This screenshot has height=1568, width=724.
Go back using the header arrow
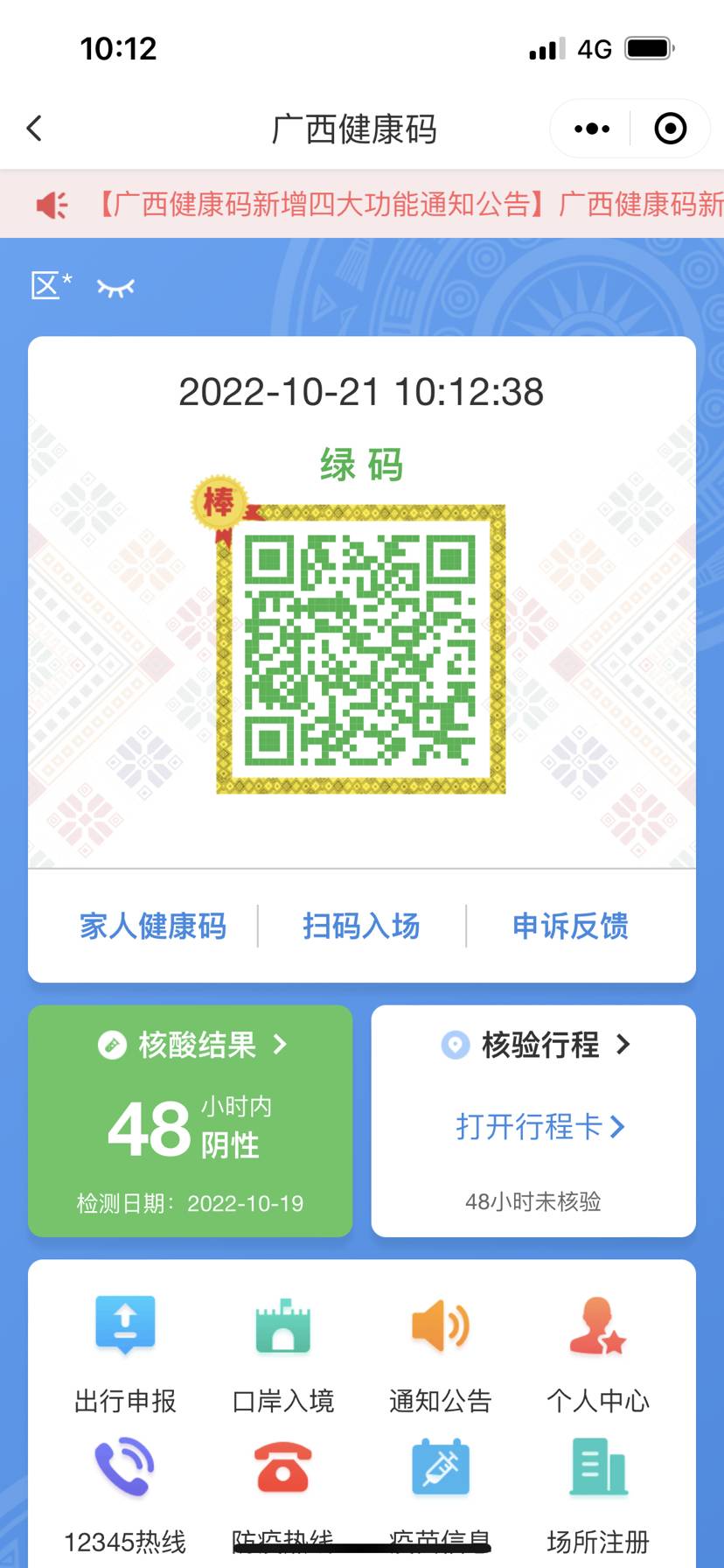click(x=35, y=129)
